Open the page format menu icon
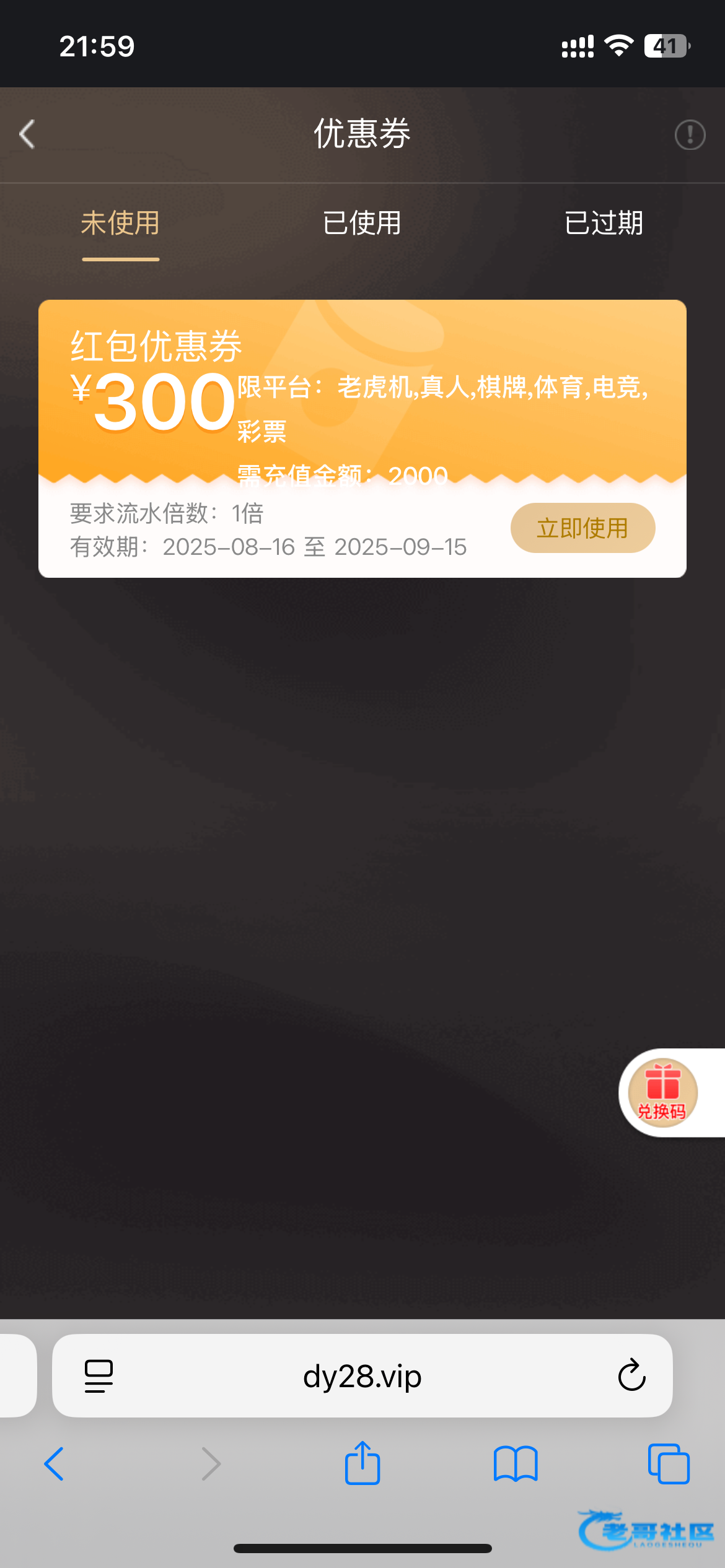Screen dimensions: 725x1568 click(x=99, y=1376)
